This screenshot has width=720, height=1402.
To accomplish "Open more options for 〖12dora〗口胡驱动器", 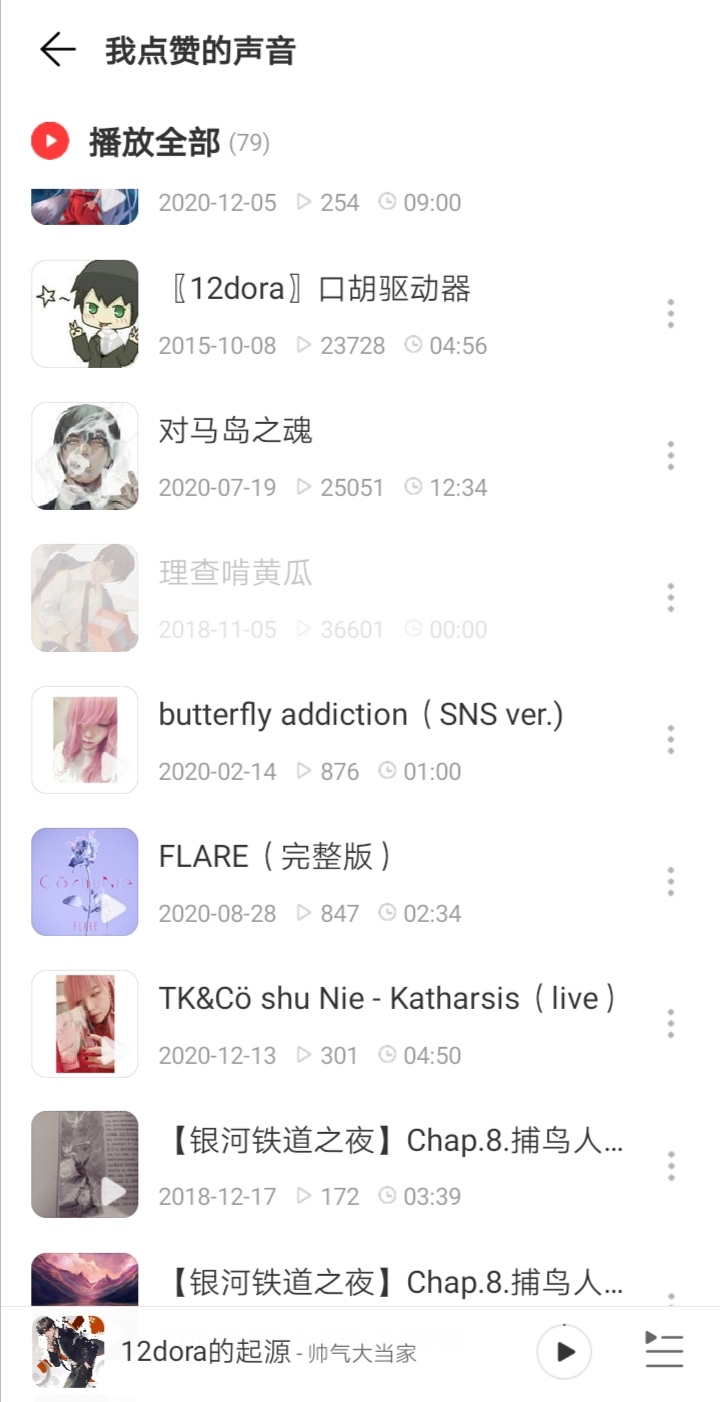I will click(x=671, y=314).
